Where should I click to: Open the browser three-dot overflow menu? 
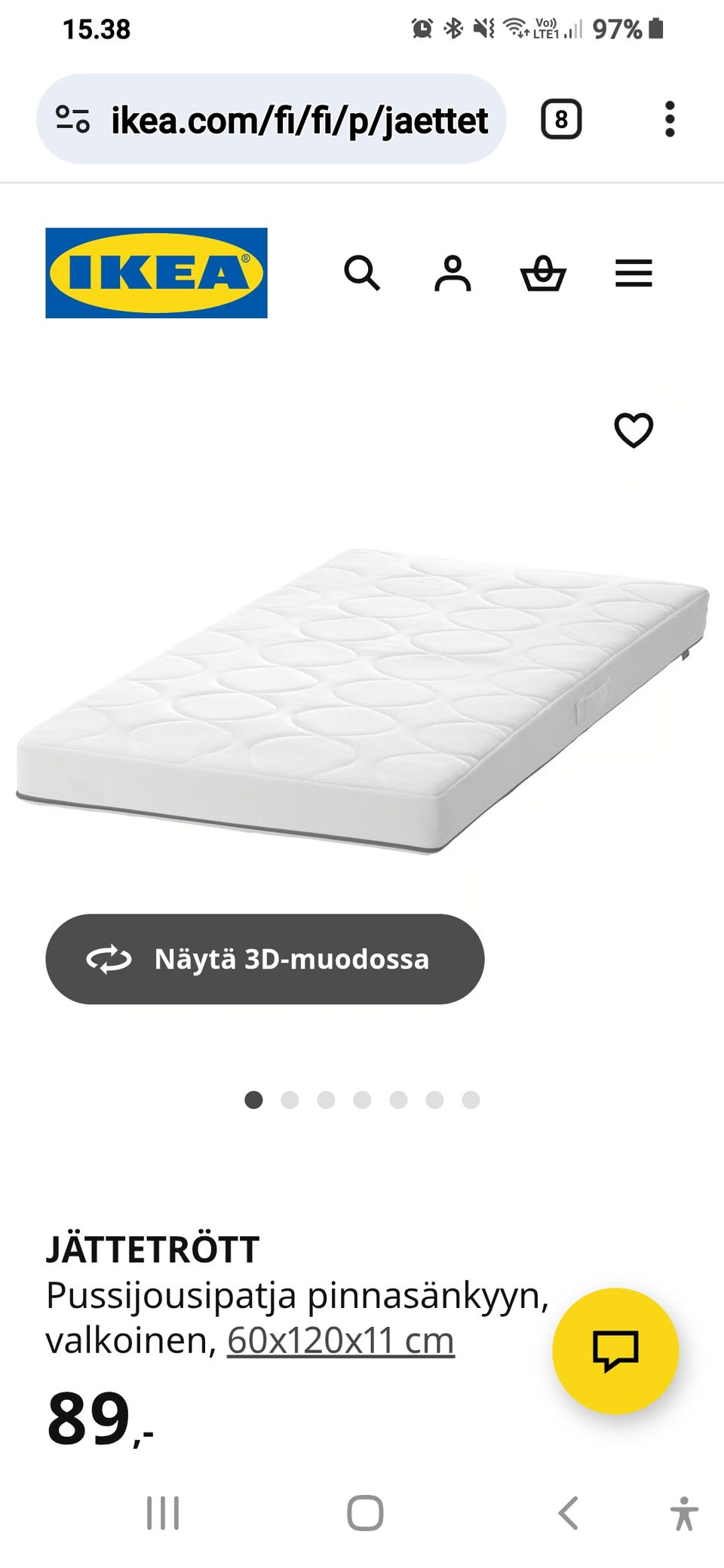[x=670, y=119]
